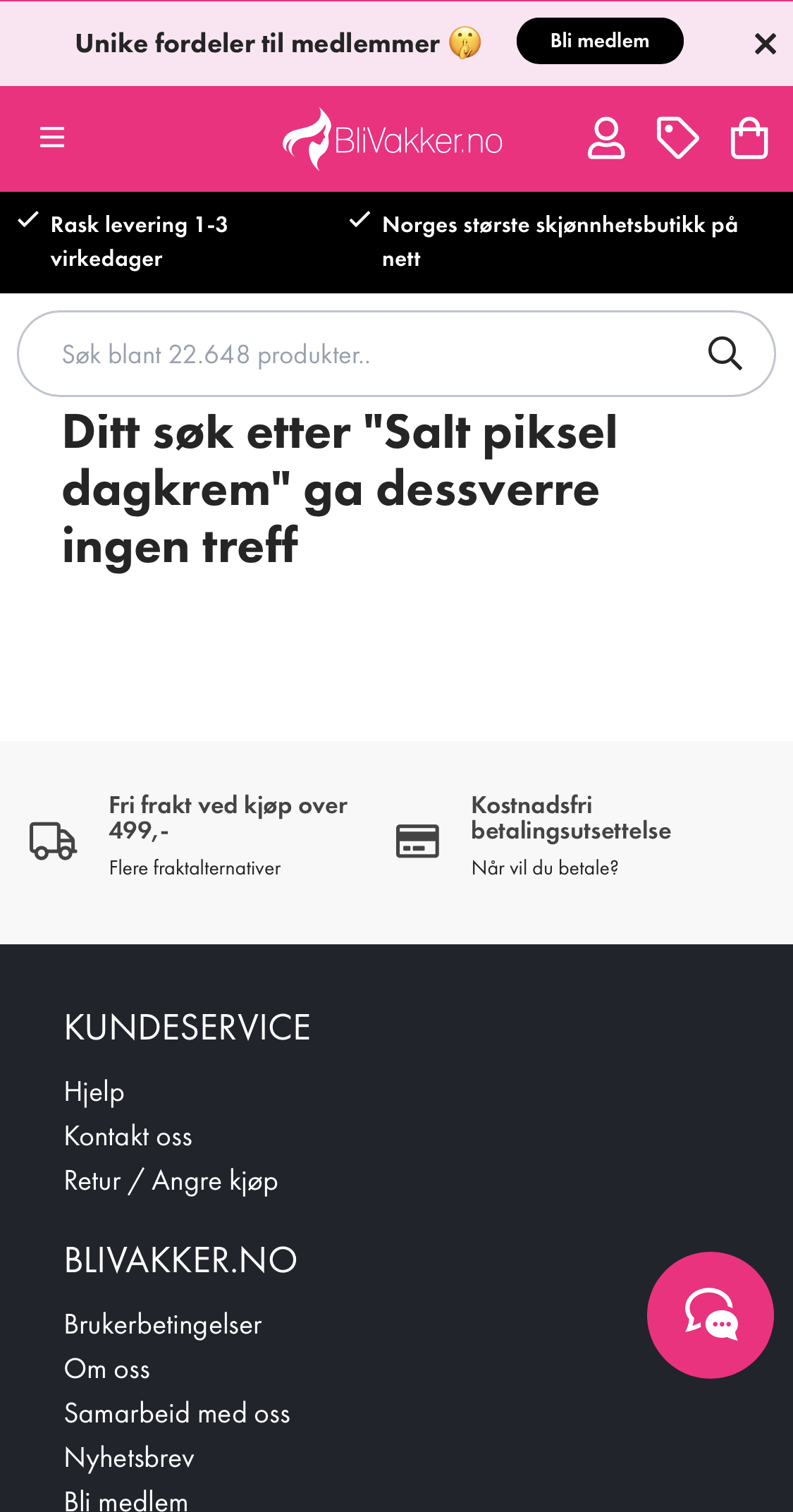Screen dimensions: 793x1512
Task: Open the hamburger navigation menu
Action: pos(51,138)
